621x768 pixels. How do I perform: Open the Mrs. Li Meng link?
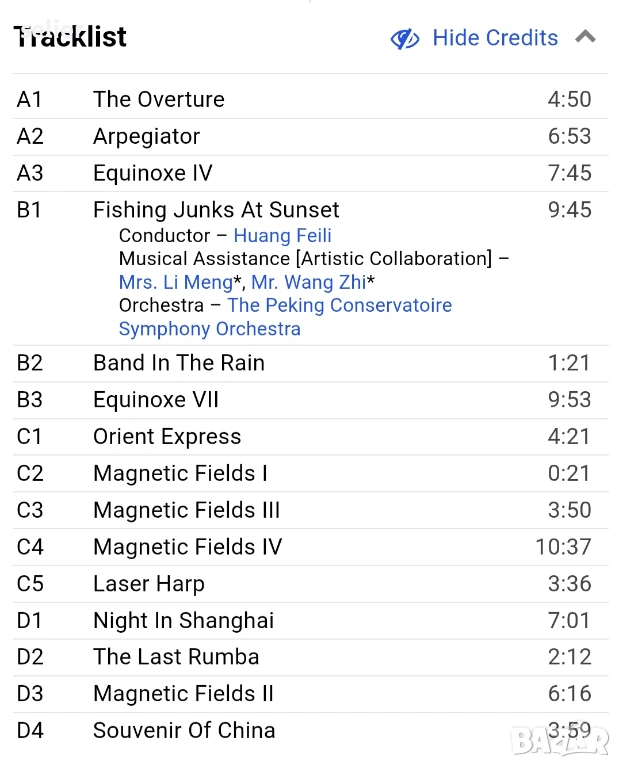point(176,282)
